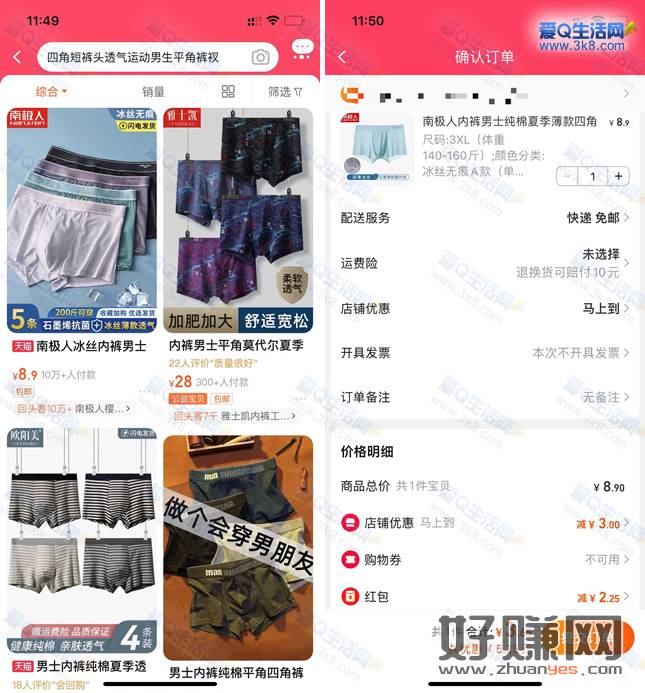Viewport: 645px width, 693px height.
Task: Open the messages bubble icon
Action: 302,50
